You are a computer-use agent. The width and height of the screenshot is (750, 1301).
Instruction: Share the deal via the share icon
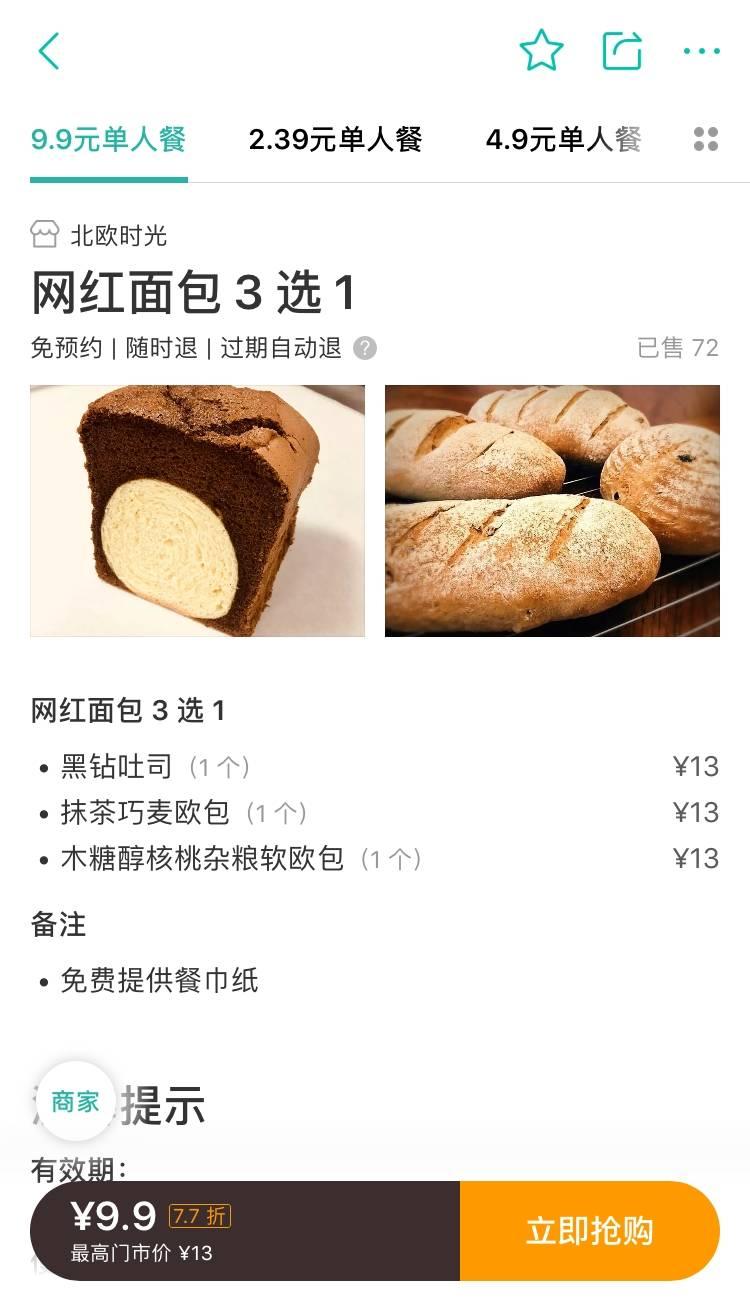coord(625,49)
